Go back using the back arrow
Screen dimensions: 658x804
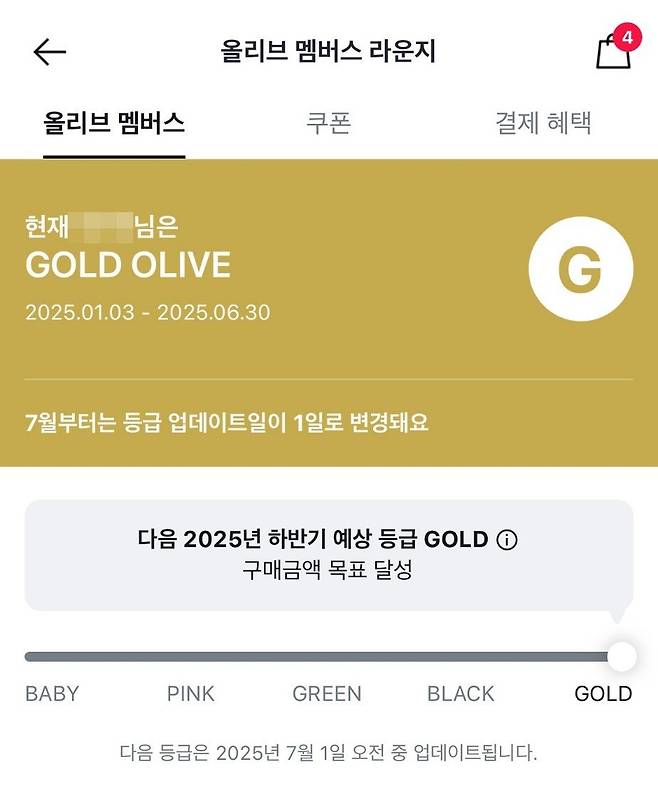click(x=49, y=52)
